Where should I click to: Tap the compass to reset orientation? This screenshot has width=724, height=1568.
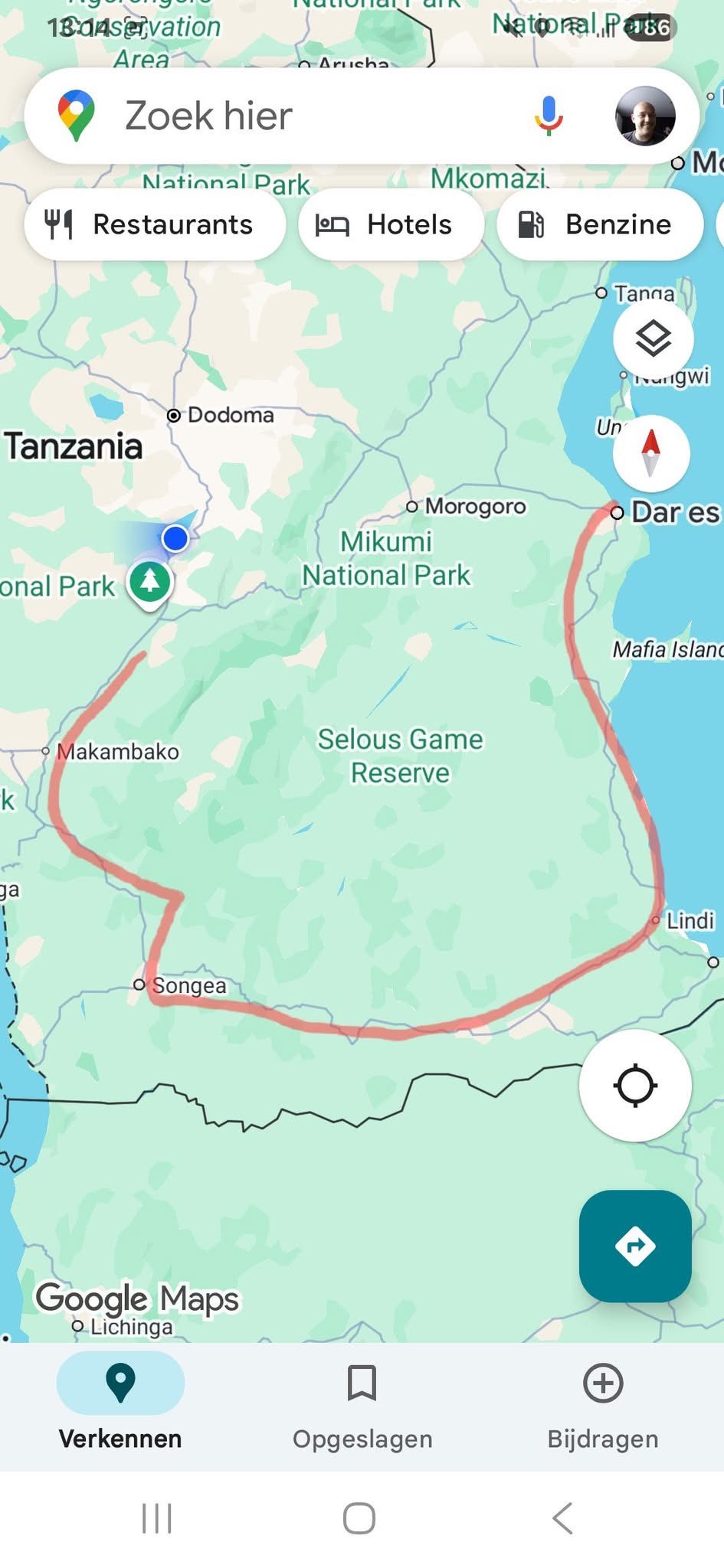pyautogui.click(x=651, y=453)
